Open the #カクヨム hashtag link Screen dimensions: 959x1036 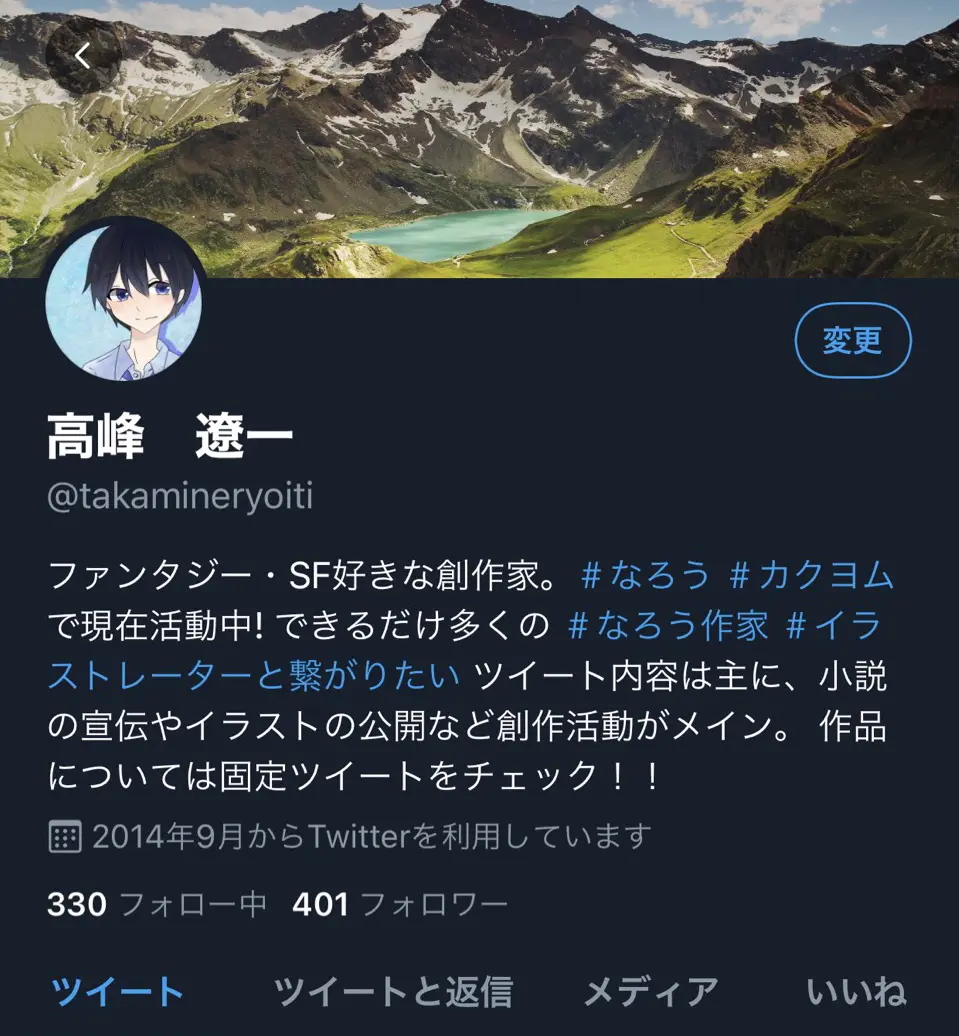pos(811,575)
